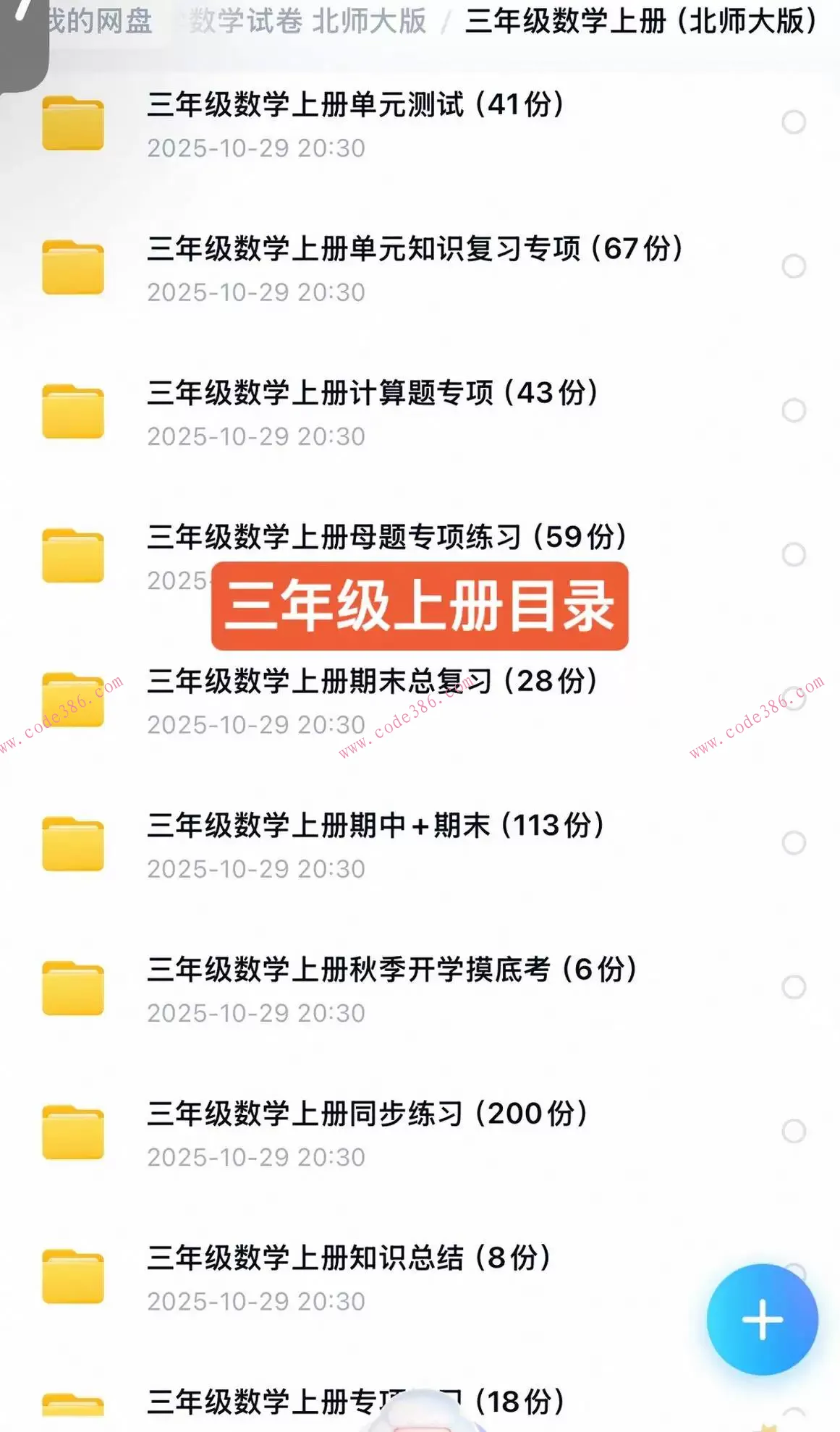Screen dimensions: 840x1432
Task: Open the 三年级数学上册同步练习（200份）folder
Action: tap(368, 1114)
